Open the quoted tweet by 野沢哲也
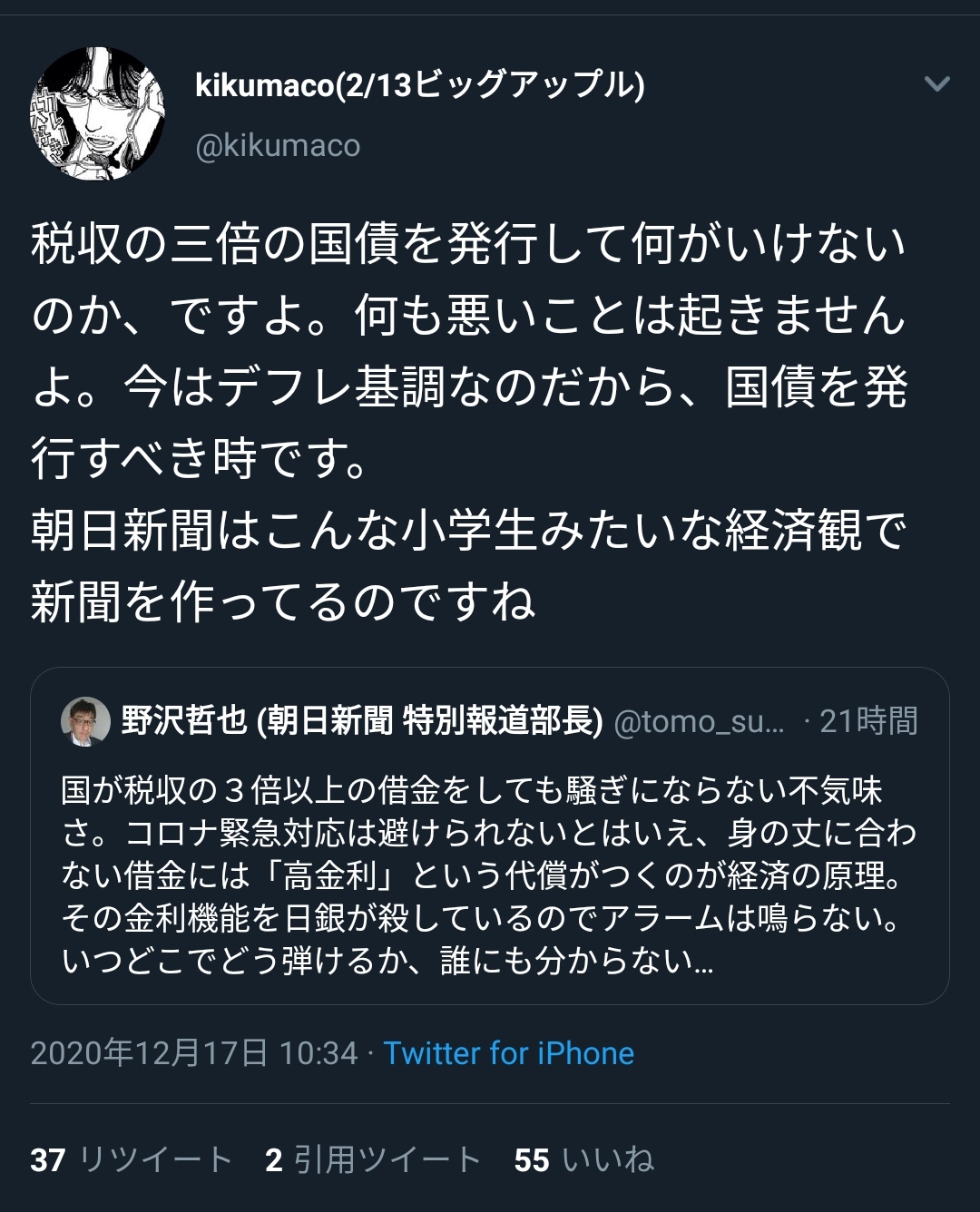 [x=489, y=853]
